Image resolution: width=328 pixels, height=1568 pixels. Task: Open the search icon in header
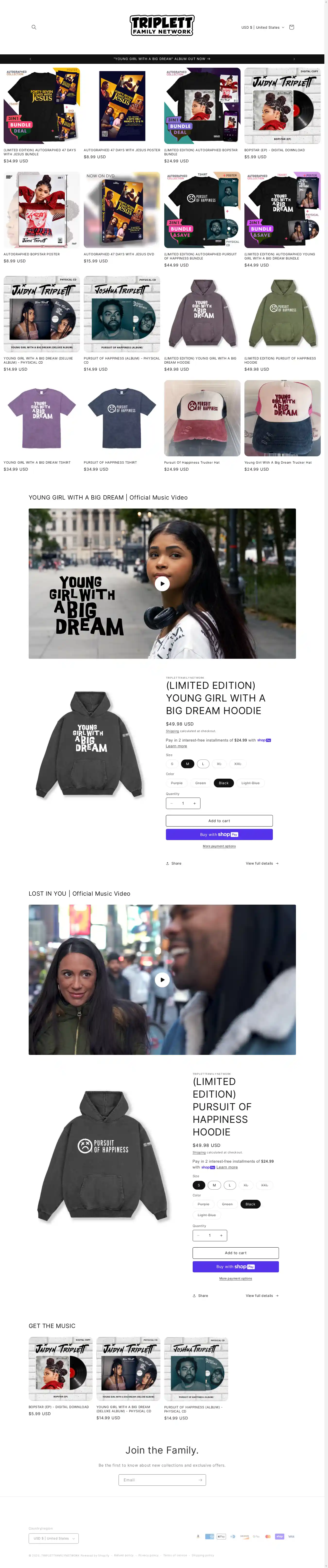point(34,27)
